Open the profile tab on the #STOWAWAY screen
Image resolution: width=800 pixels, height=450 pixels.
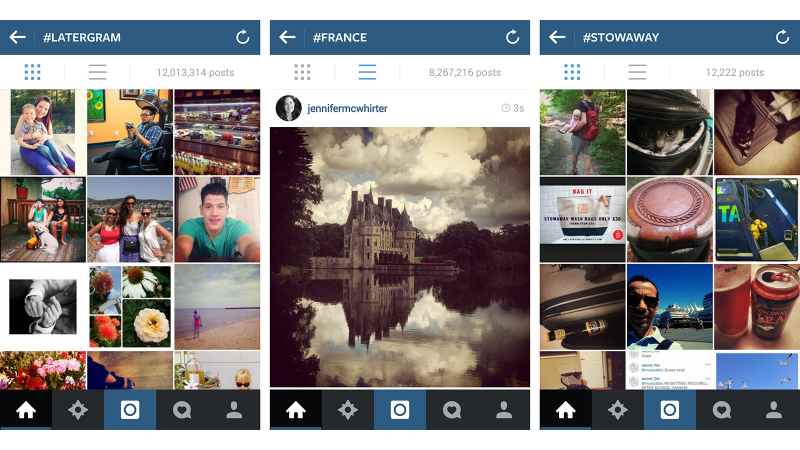[773, 409]
